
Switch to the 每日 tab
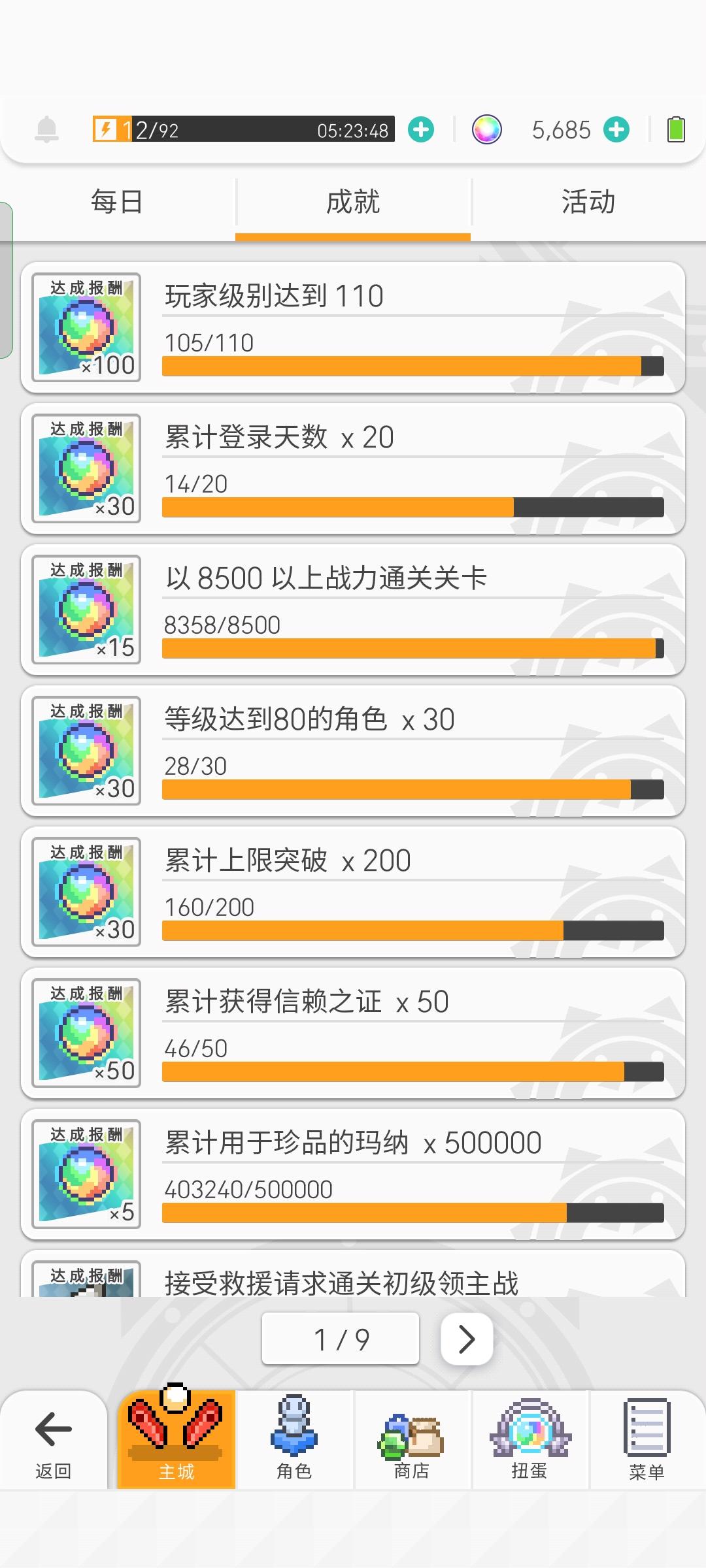coord(116,202)
